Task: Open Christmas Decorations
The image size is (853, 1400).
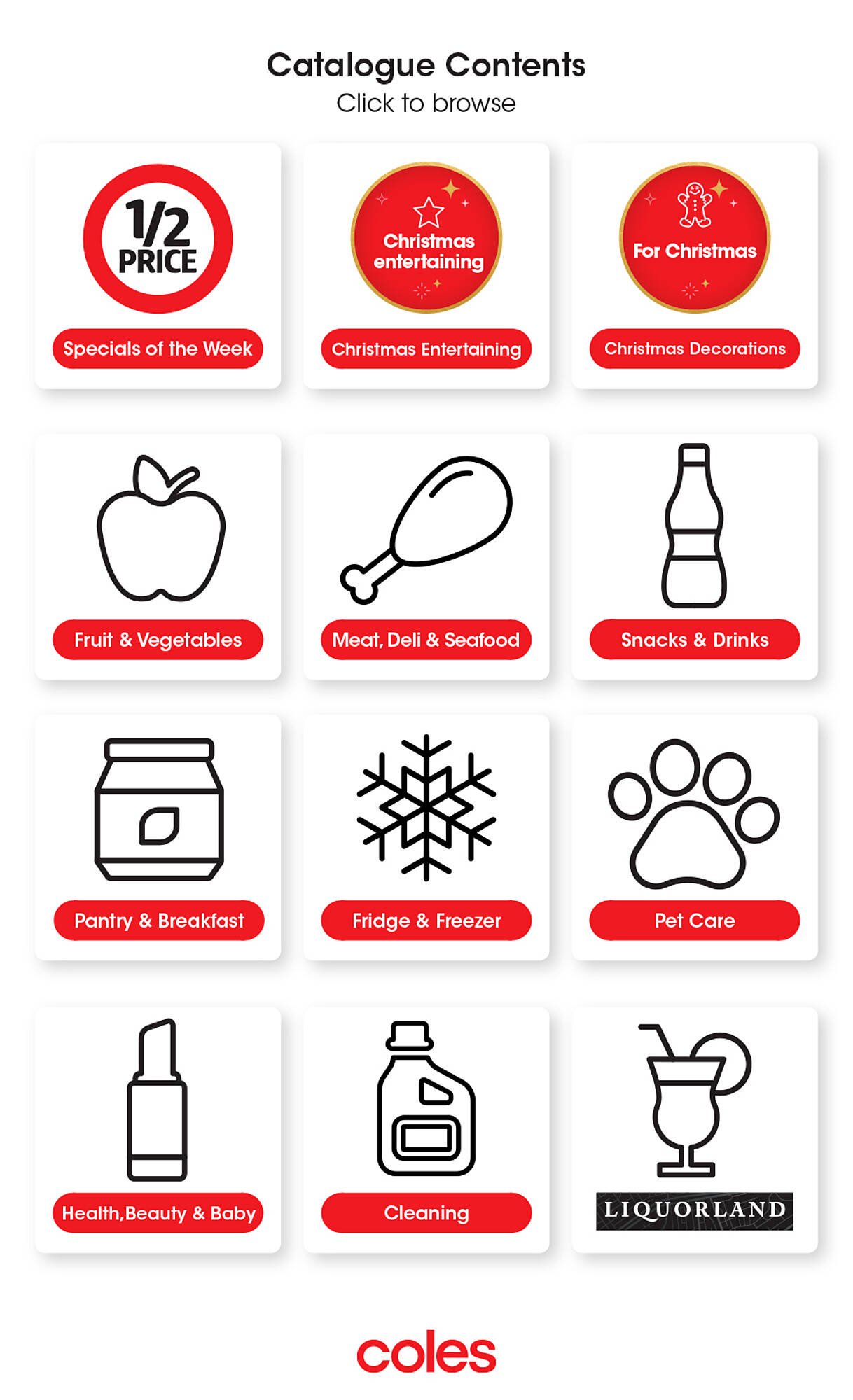Action: pyautogui.click(x=695, y=348)
